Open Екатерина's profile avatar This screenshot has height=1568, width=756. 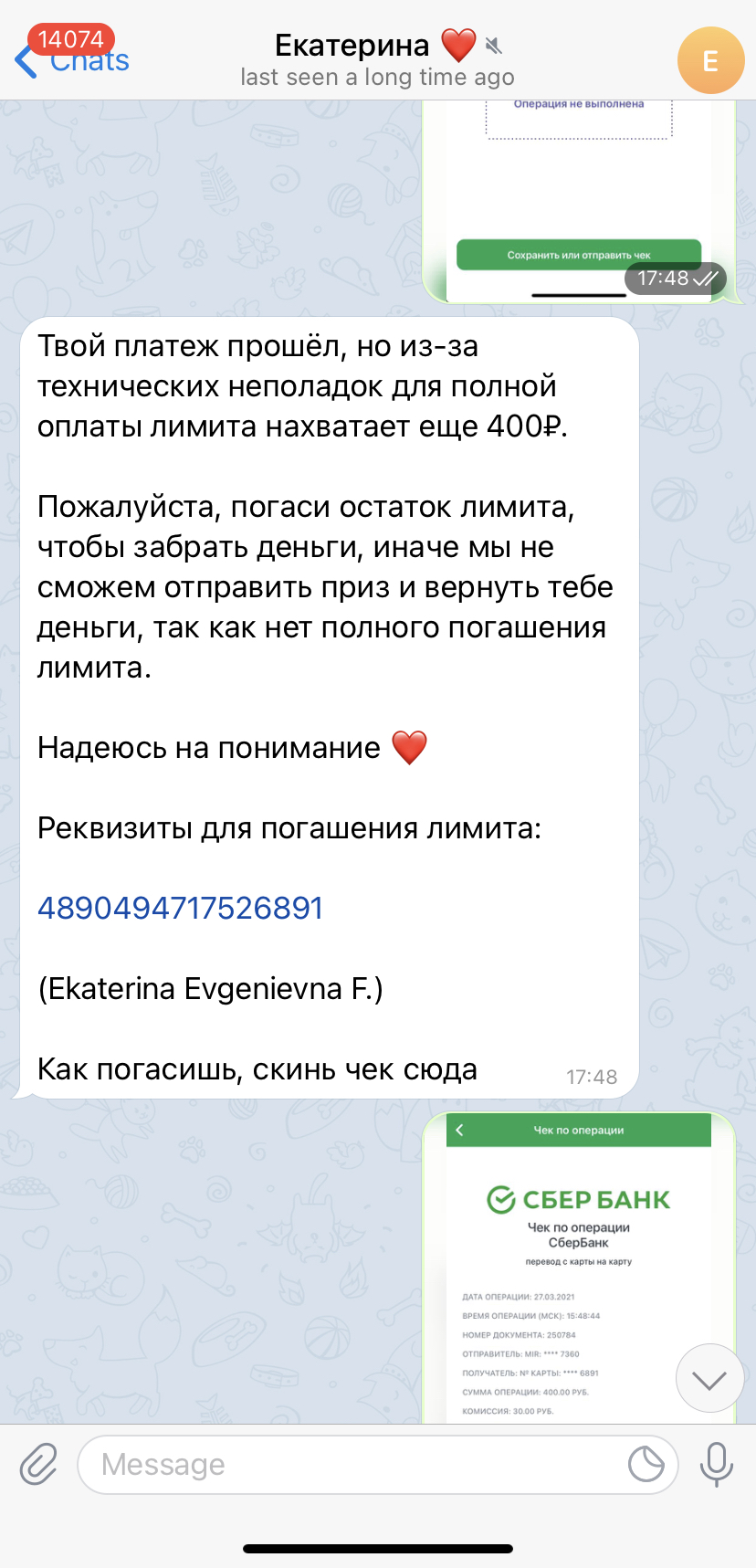pos(710,60)
